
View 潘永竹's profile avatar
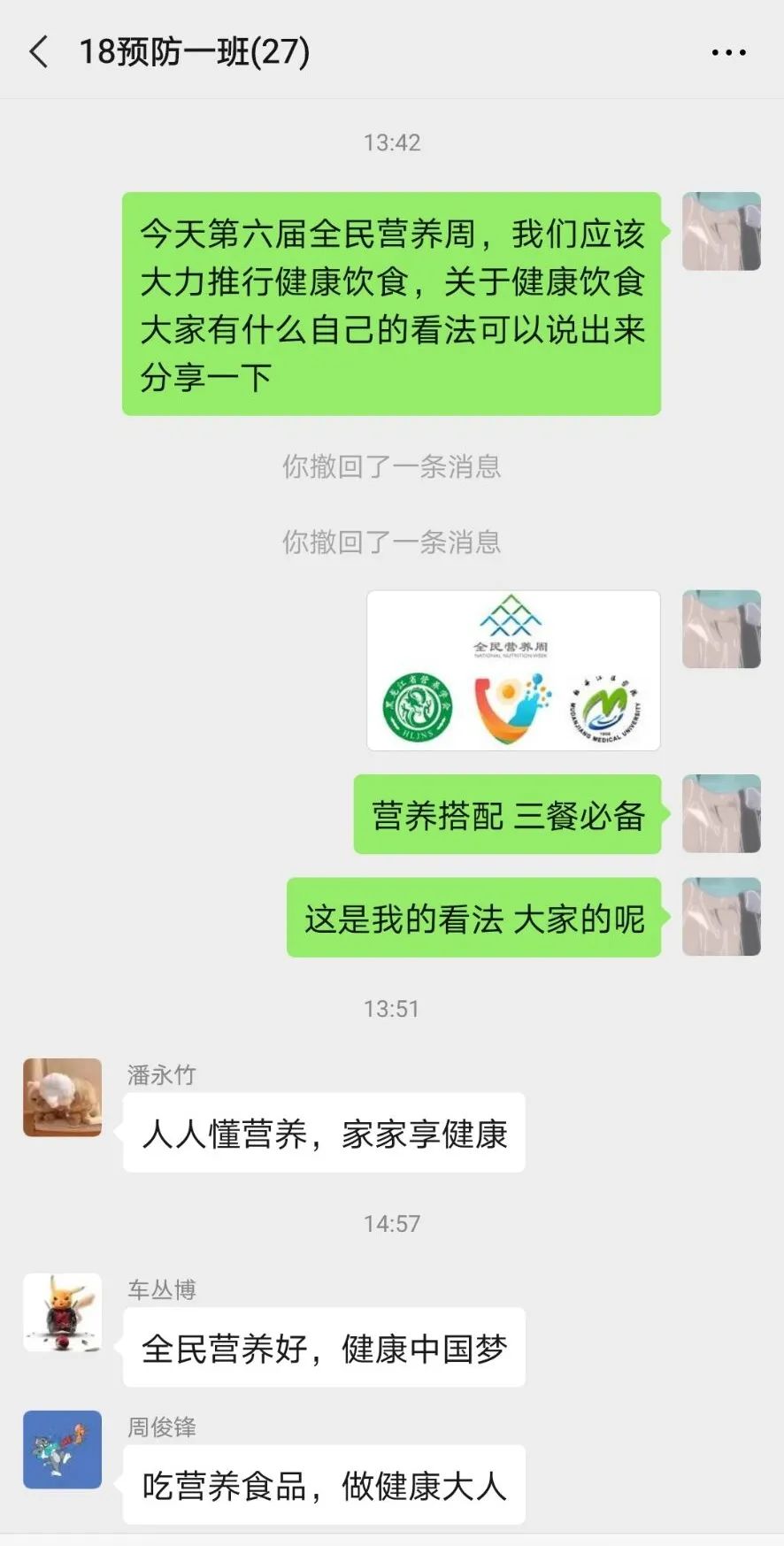coord(62,1097)
